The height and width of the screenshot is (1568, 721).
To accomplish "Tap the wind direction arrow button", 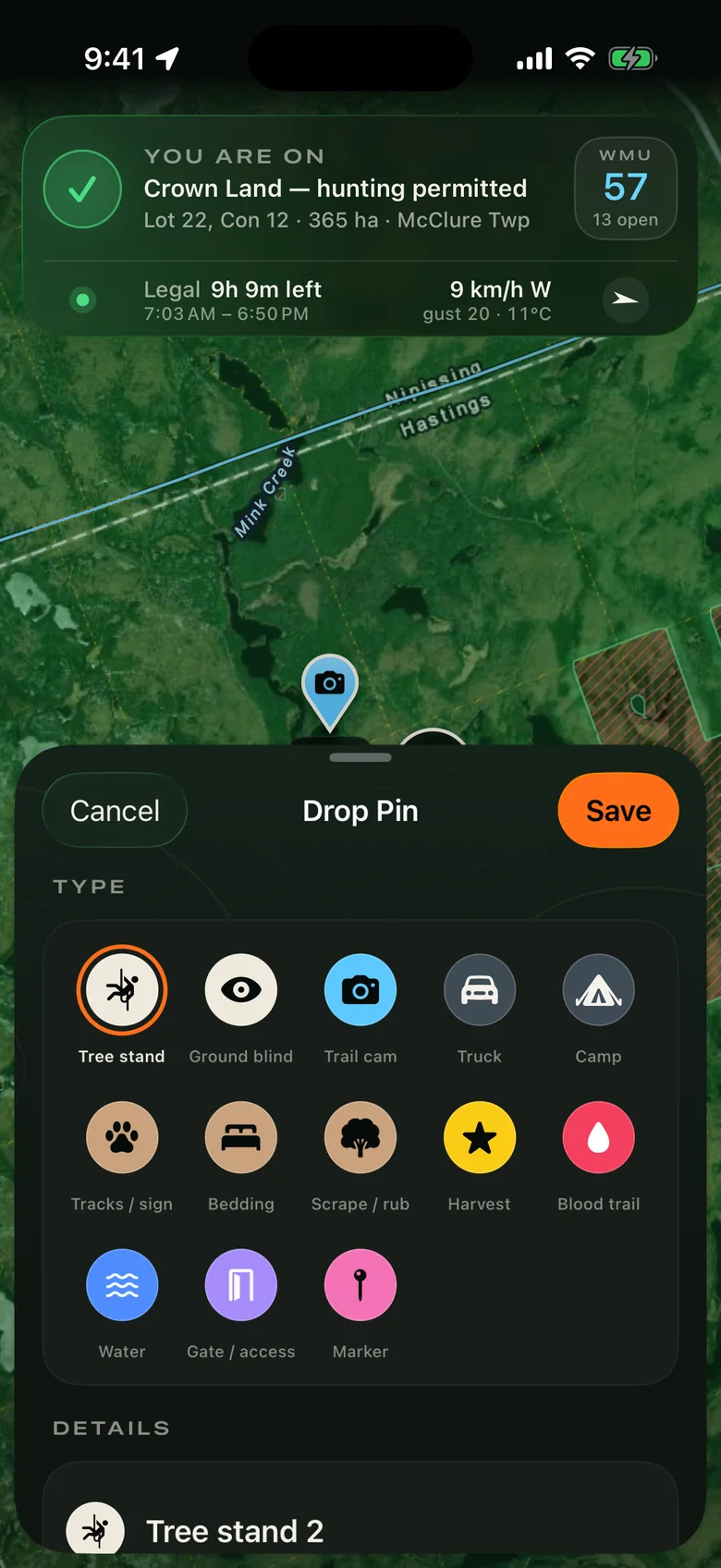I will 626,300.
